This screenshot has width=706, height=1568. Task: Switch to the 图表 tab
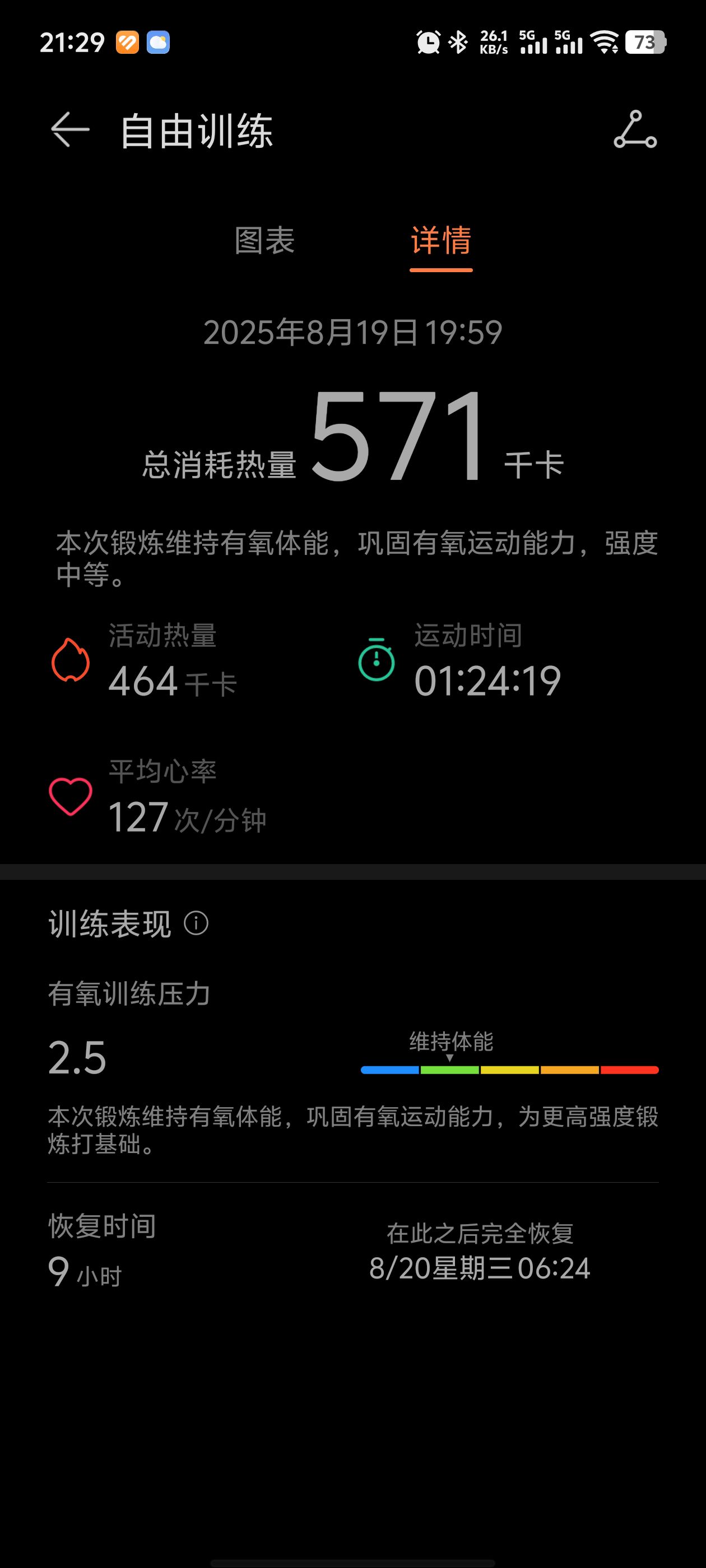pos(265,240)
